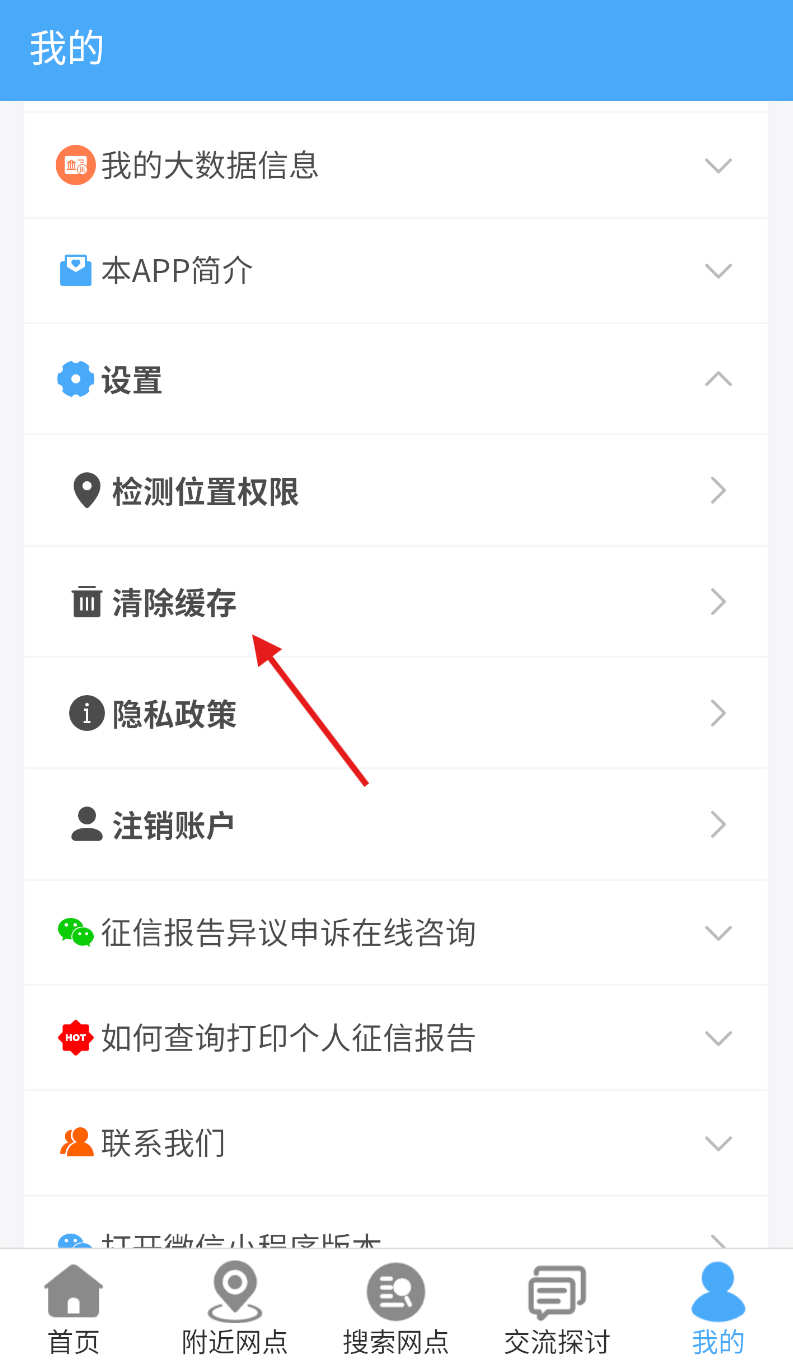Select the 我的 tab
793x1360 pixels.
point(718,1306)
